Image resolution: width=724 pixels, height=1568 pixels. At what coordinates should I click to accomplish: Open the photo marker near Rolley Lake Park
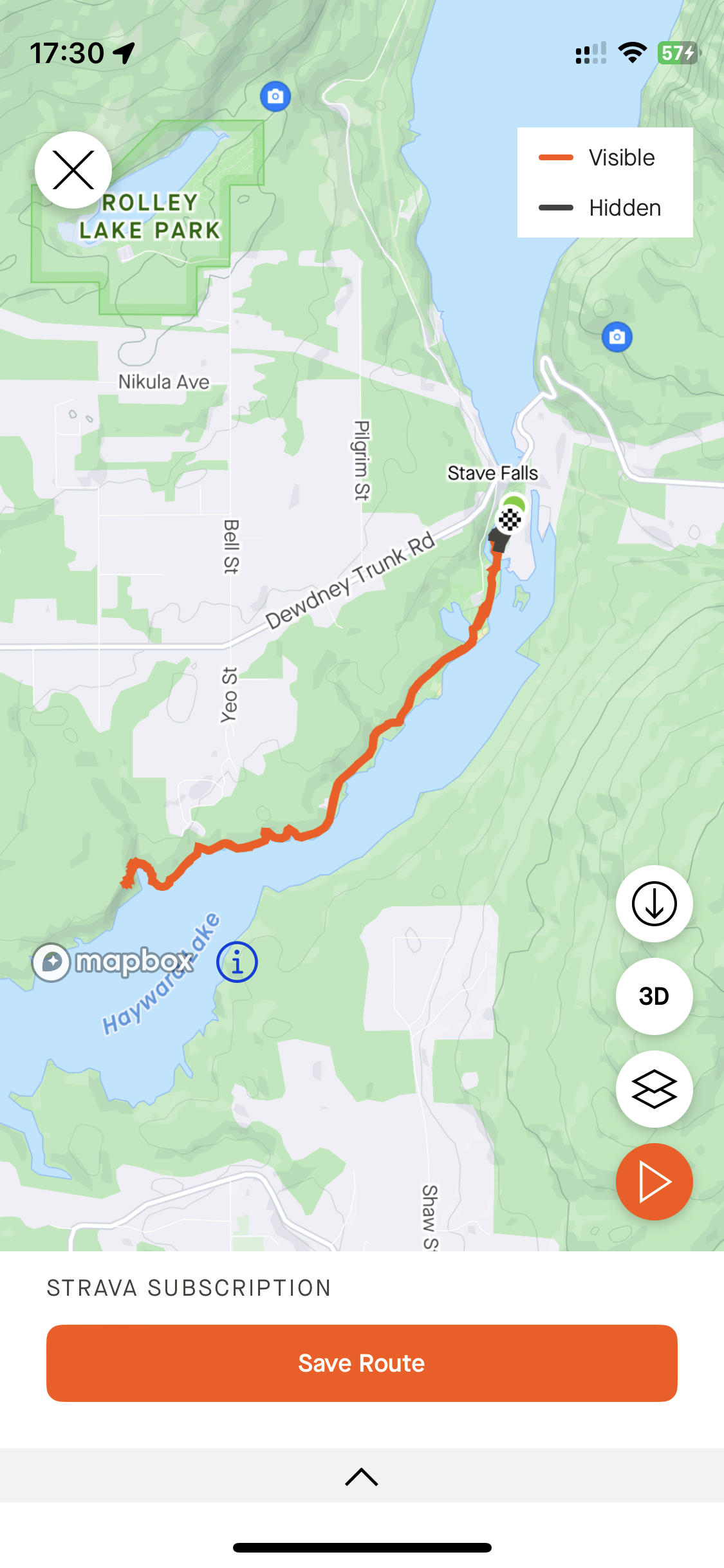coord(275,97)
